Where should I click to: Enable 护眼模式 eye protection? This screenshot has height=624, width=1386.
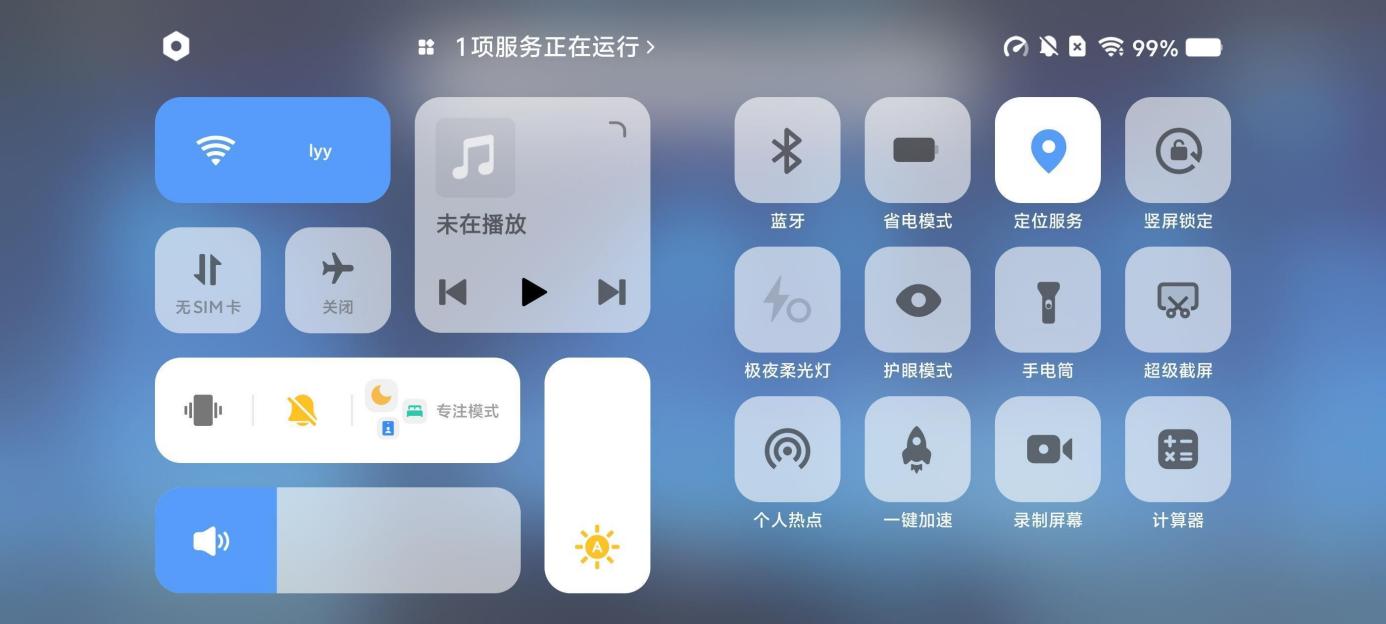click(917, 300)
